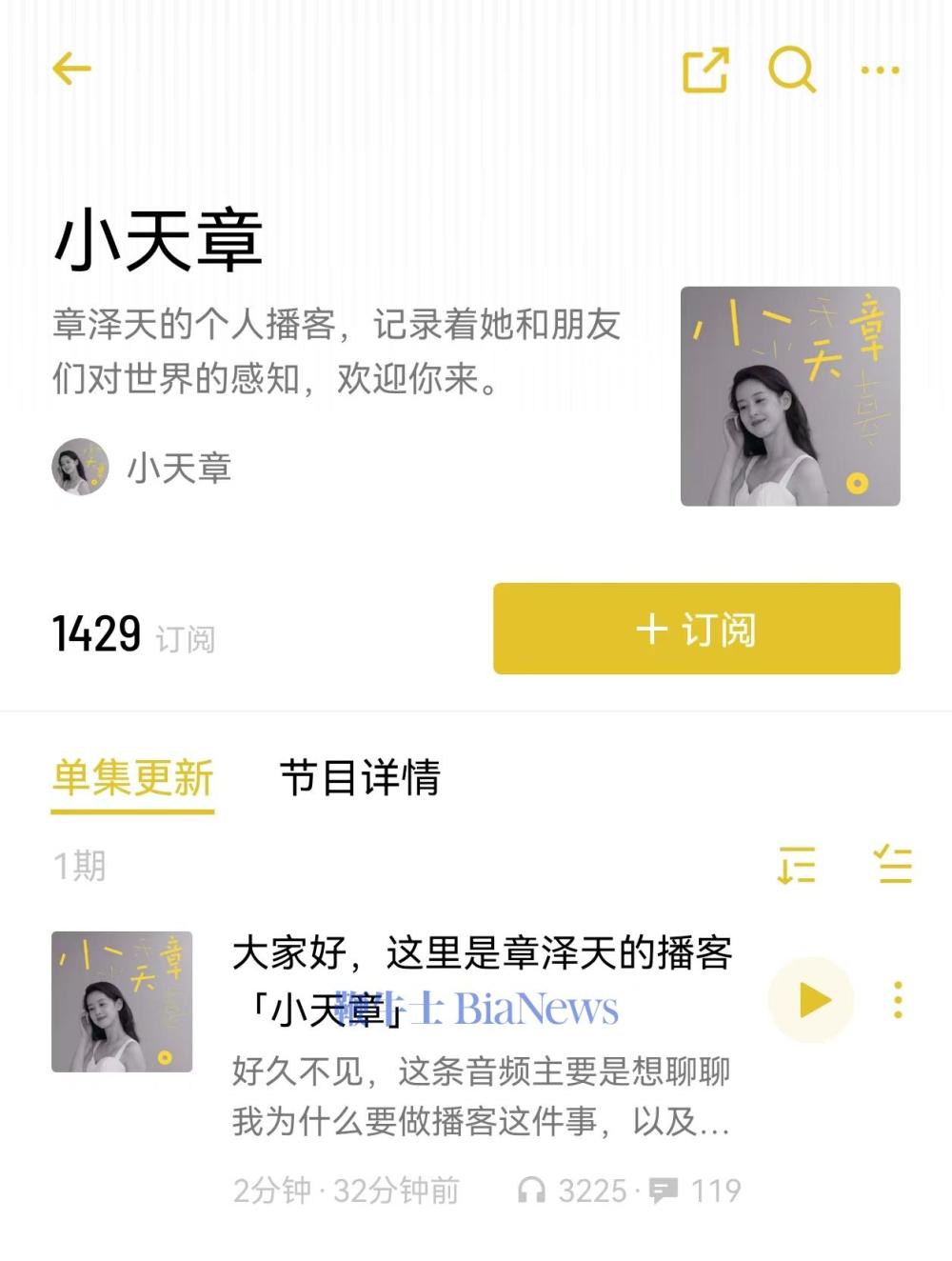The height and width of the screenshot is (1261, 952).
Task: Open the top overflow menu
Action: click(x=880, y=70)
